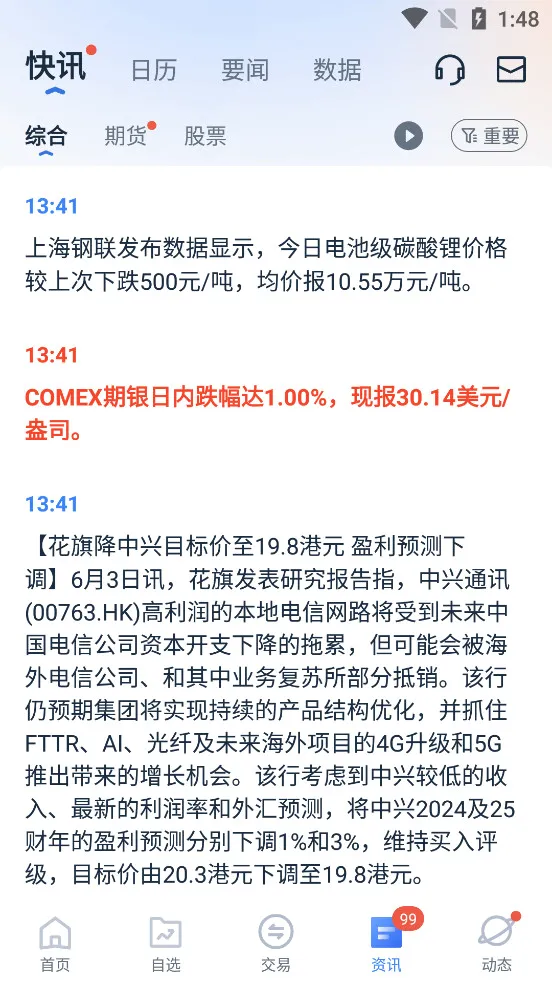The image size is (552, 983).
Task: Filter by 重要 news only
Action: 489,136
